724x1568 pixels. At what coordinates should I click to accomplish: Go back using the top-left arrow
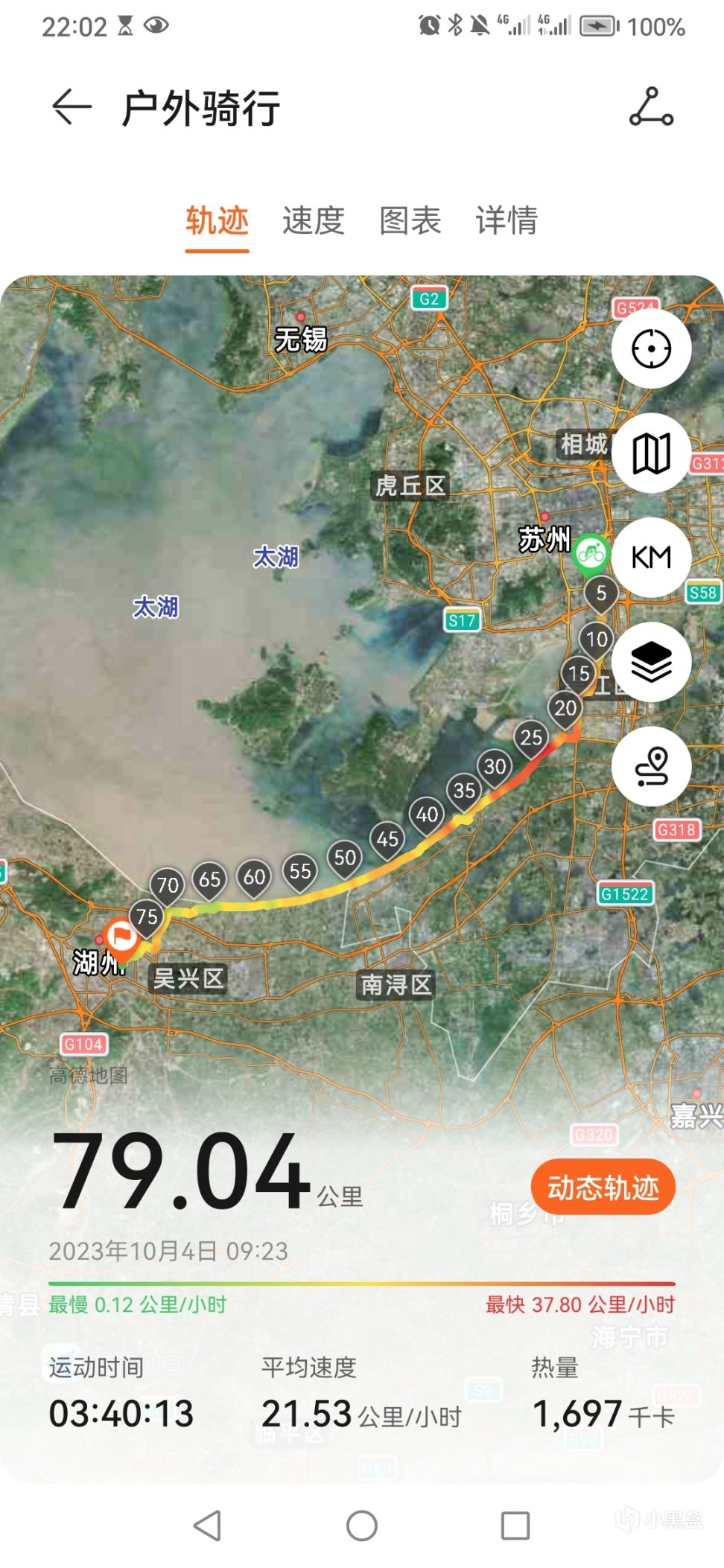pyautogui.click(x=72, y=108)
